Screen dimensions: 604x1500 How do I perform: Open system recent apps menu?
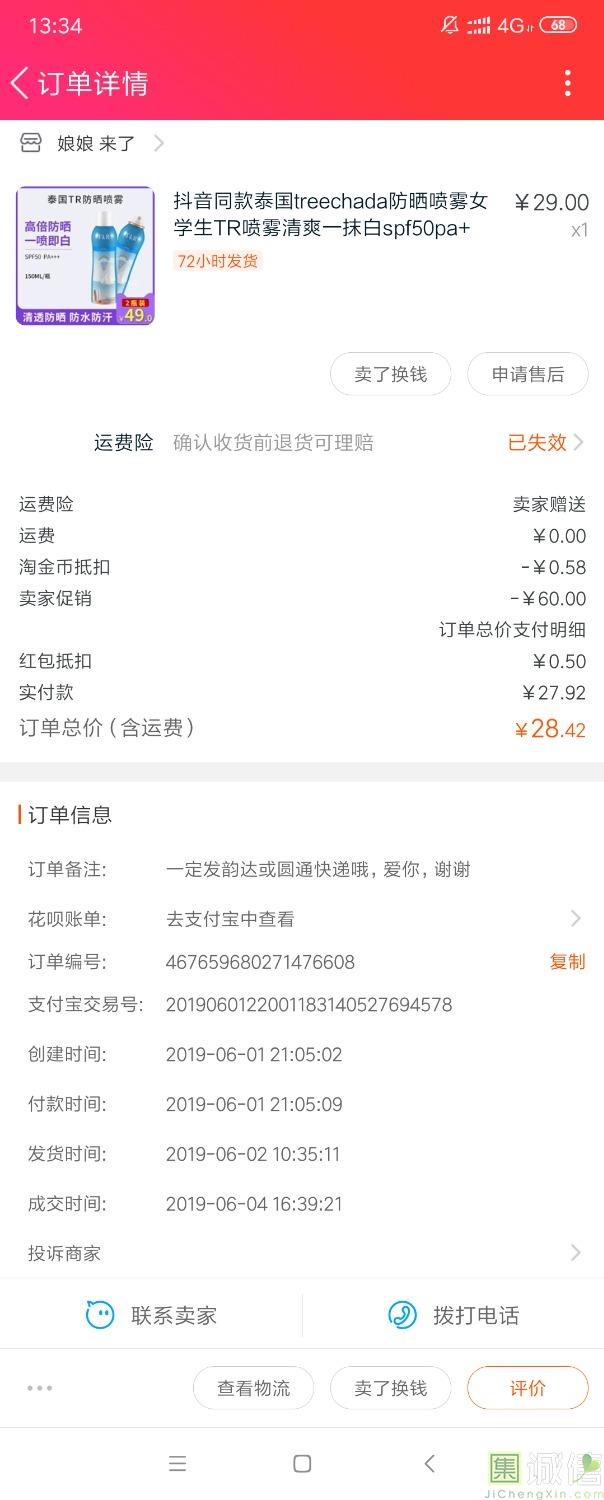(178, 1464)
